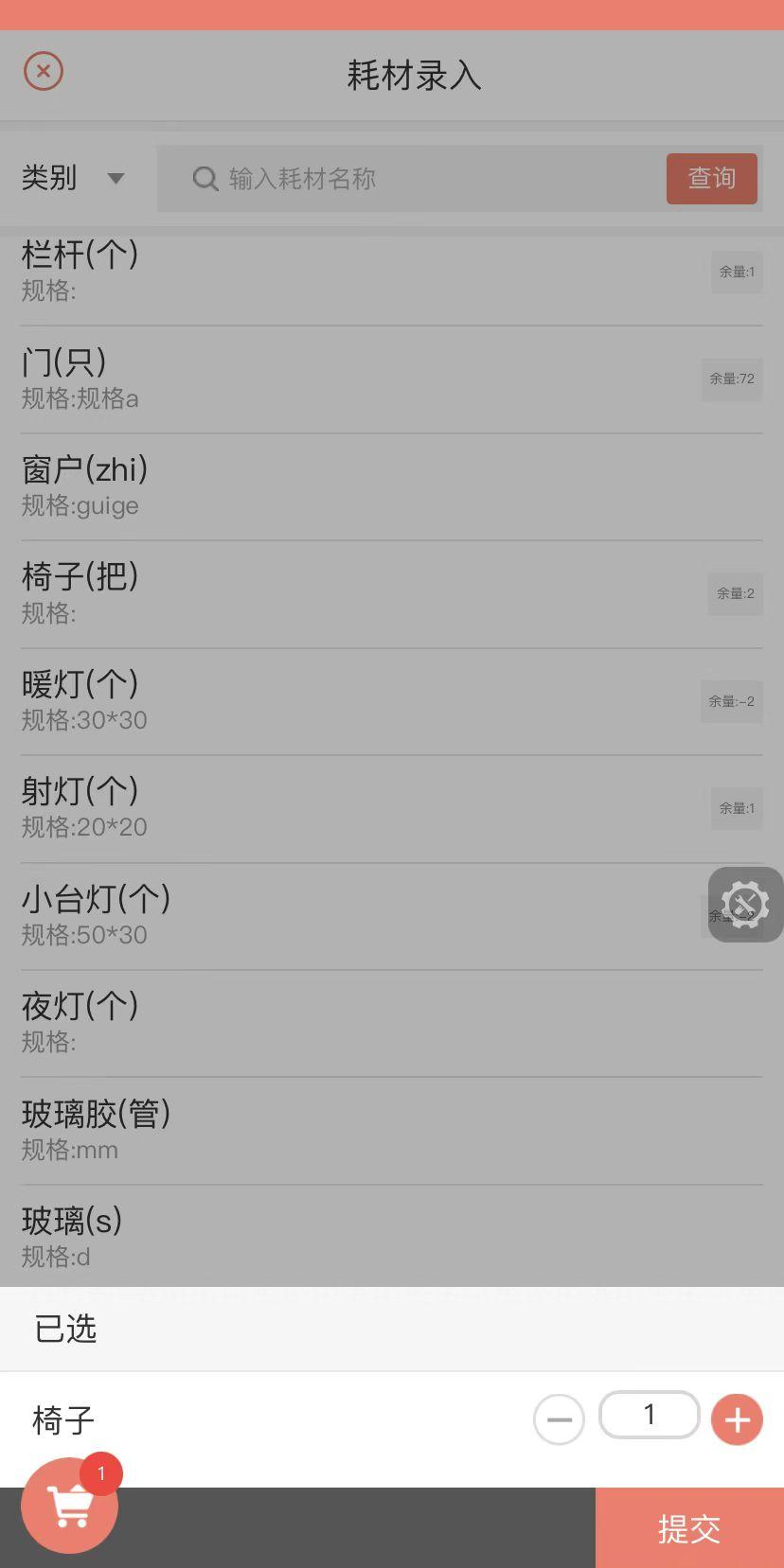
Task: Select the 栏杆(个) item
Action: coord(391,272)
